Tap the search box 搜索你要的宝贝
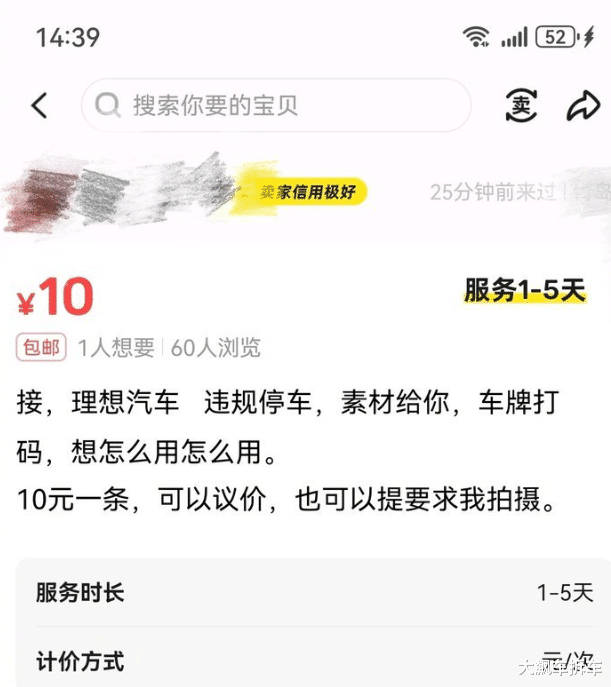This screenshot has height=687, width=611. pyautogui.click(x=276, y=105)
